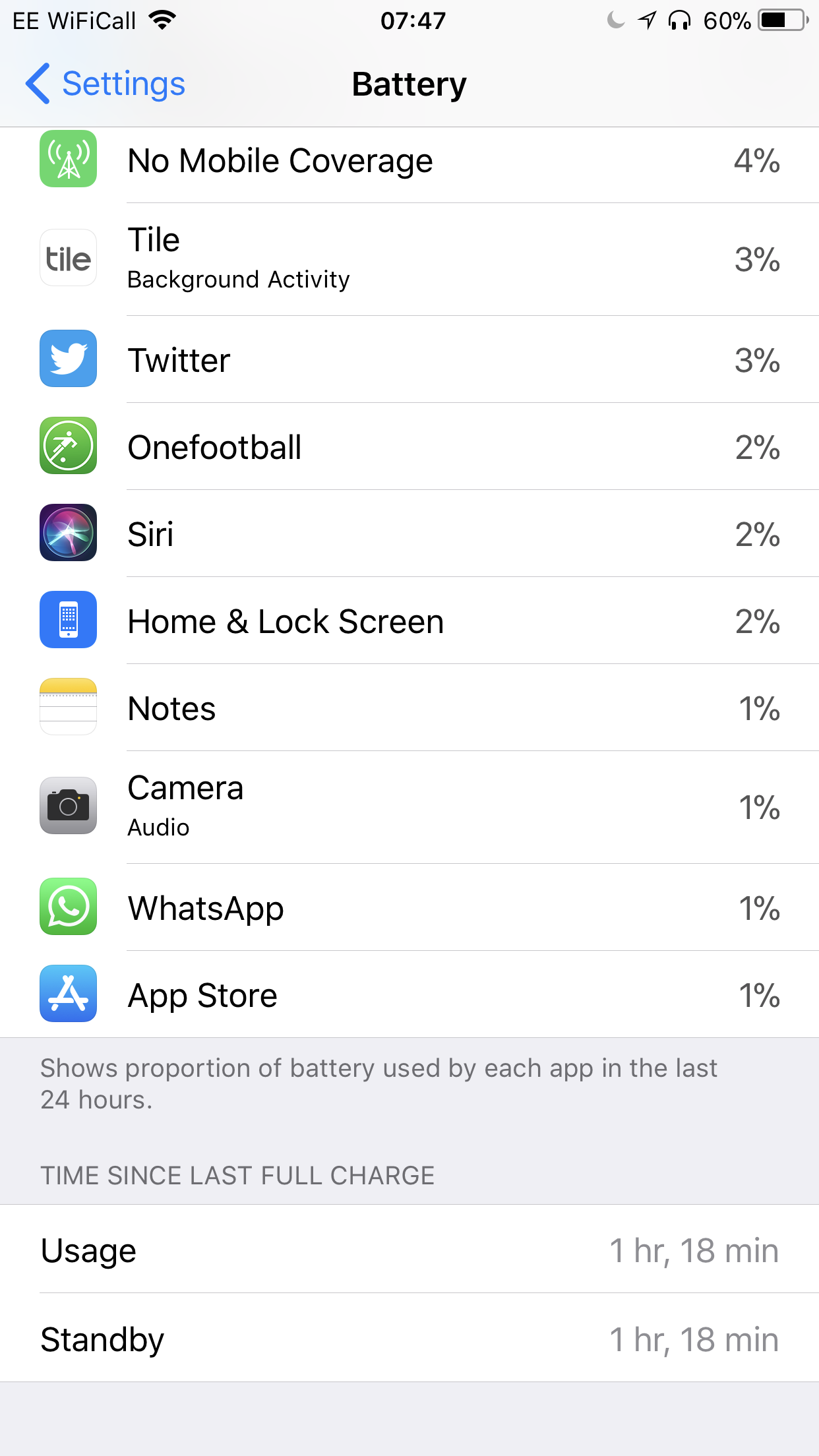Select the Tile battery usage row

(409, 258)
